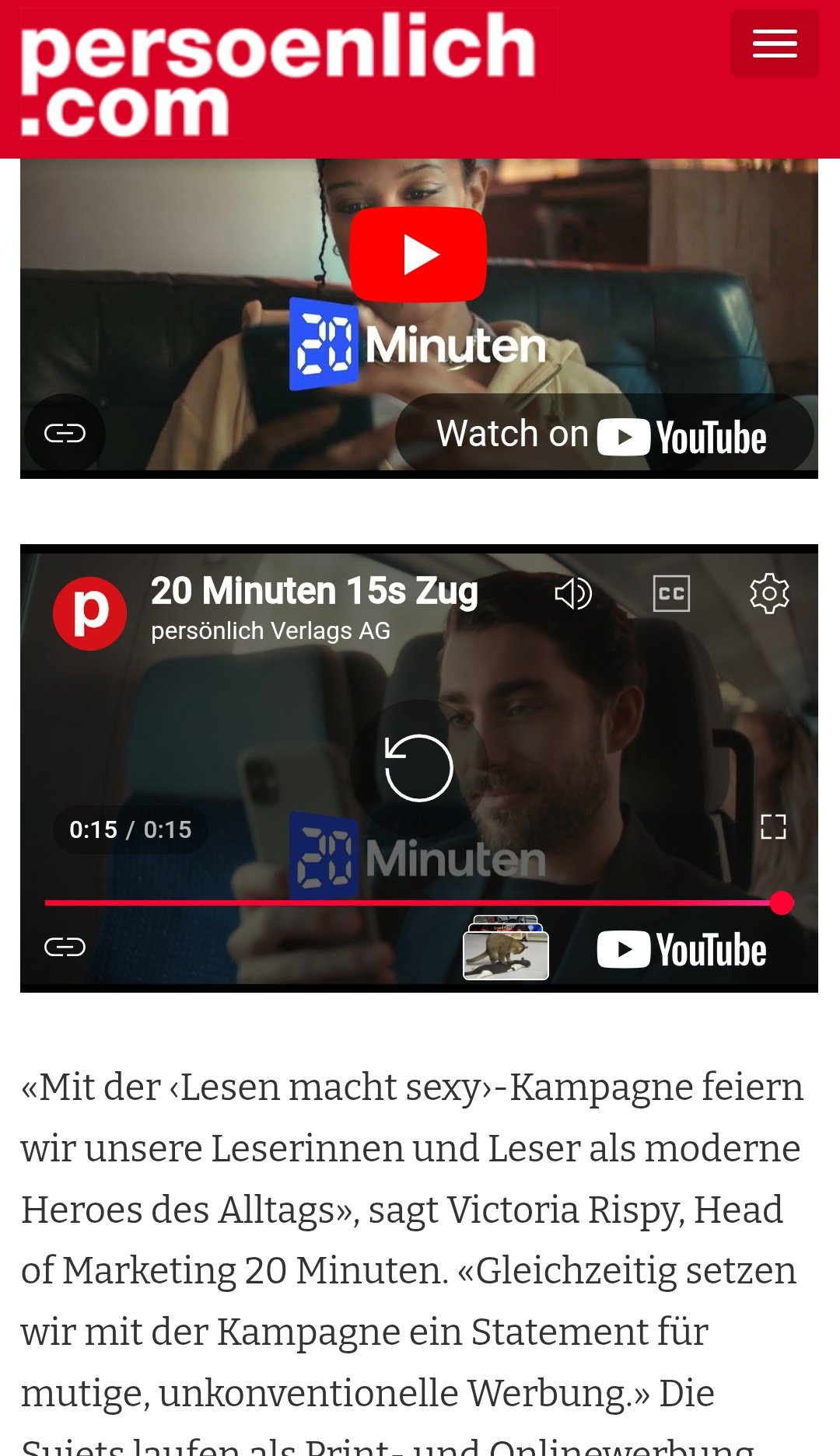Open the suggested videos thumbnail stack
The height and width of the screenshot is (1456, 840).
click(x=506, y=948)
